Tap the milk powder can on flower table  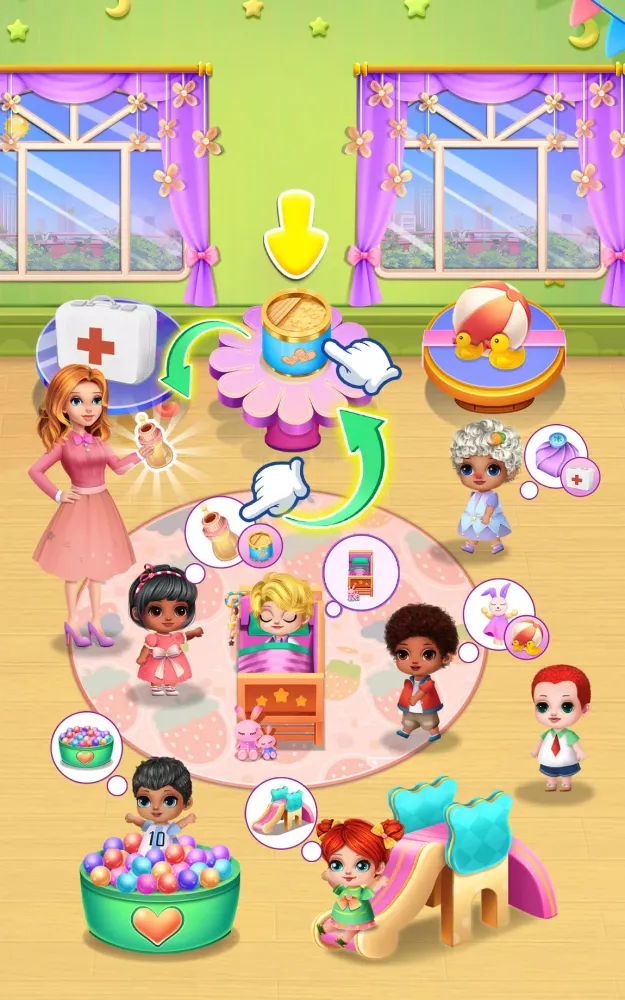pyautogui.click(x=296, y=331)
